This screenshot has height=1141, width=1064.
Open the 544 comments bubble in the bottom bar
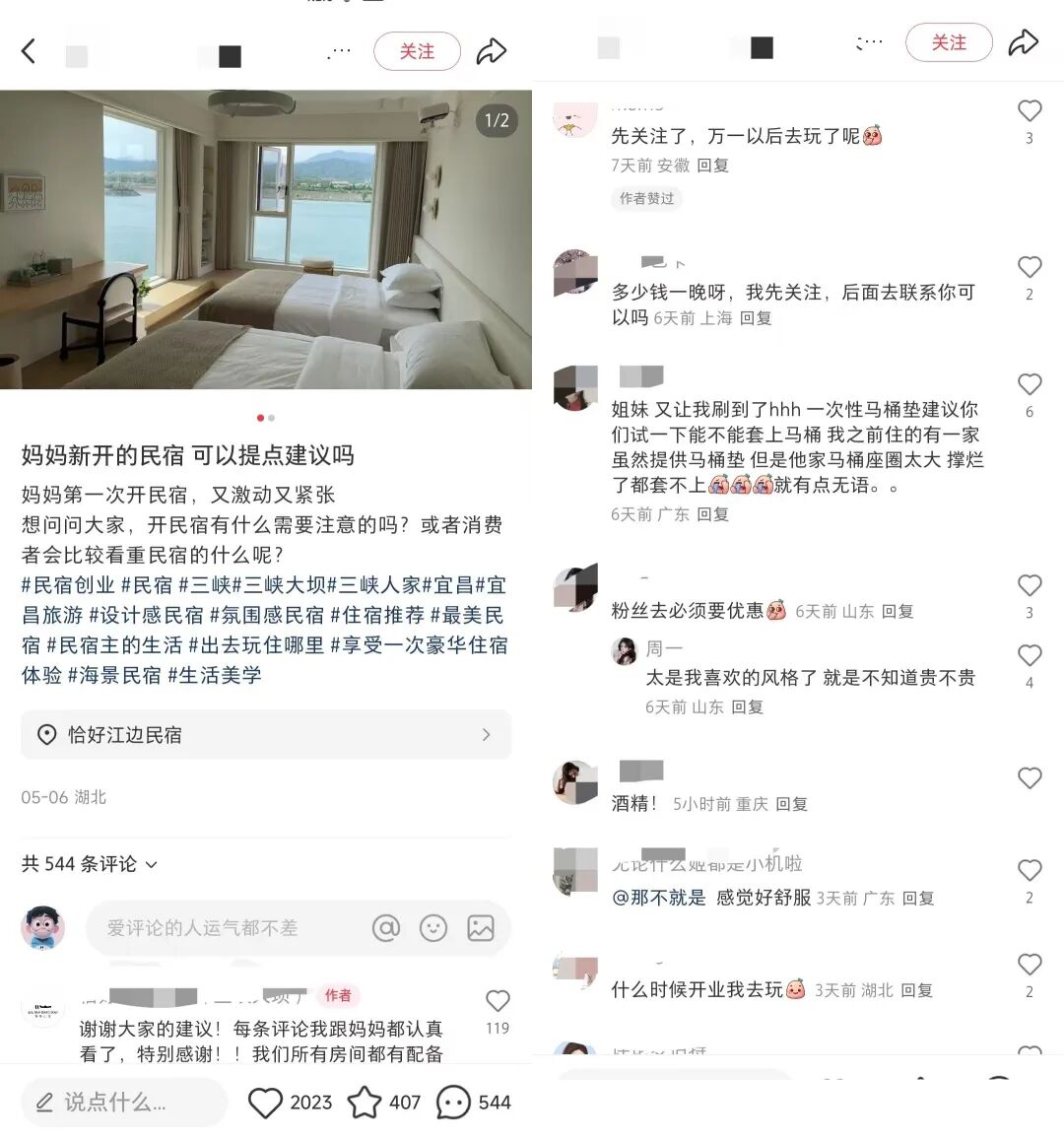coord(453,1103)
